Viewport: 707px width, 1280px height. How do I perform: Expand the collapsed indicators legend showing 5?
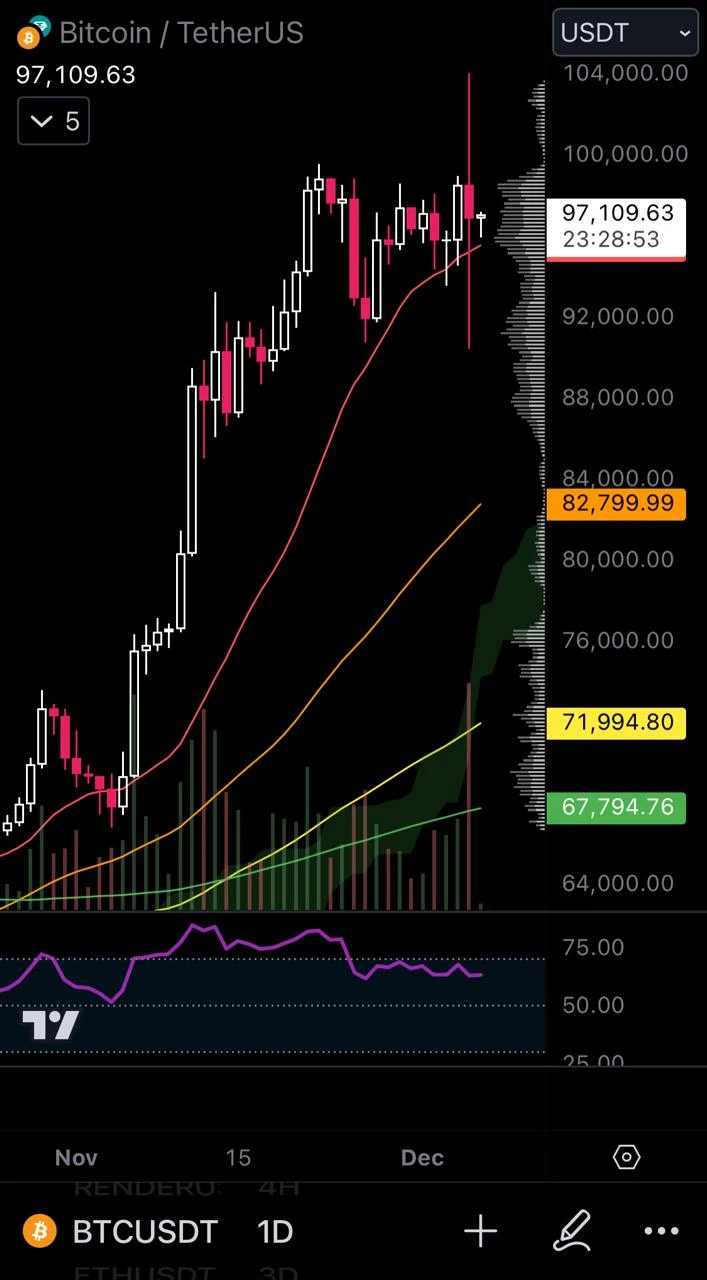[x=54, y=121]
